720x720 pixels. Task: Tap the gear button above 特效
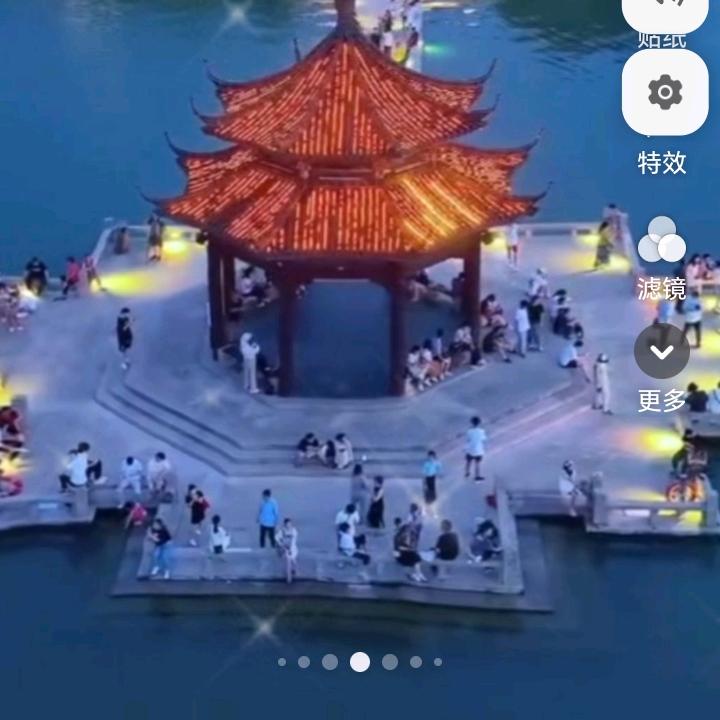click(664, 92)
